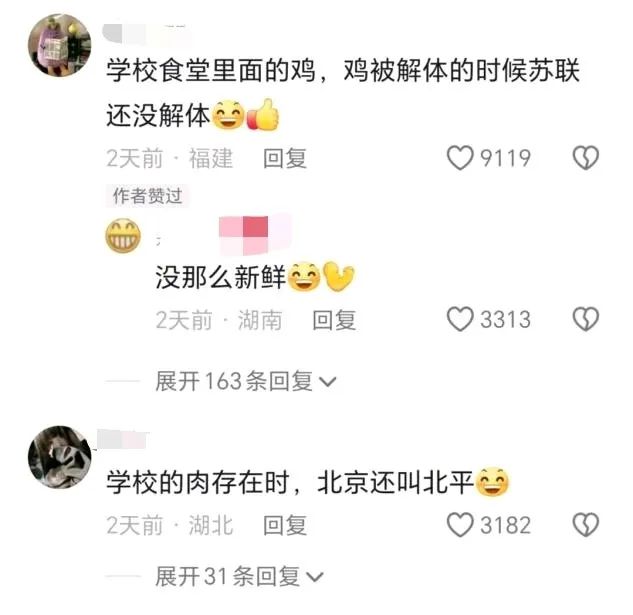Expand the 31 replies
The height and width of the screenshot is (615, 633).
240,576
